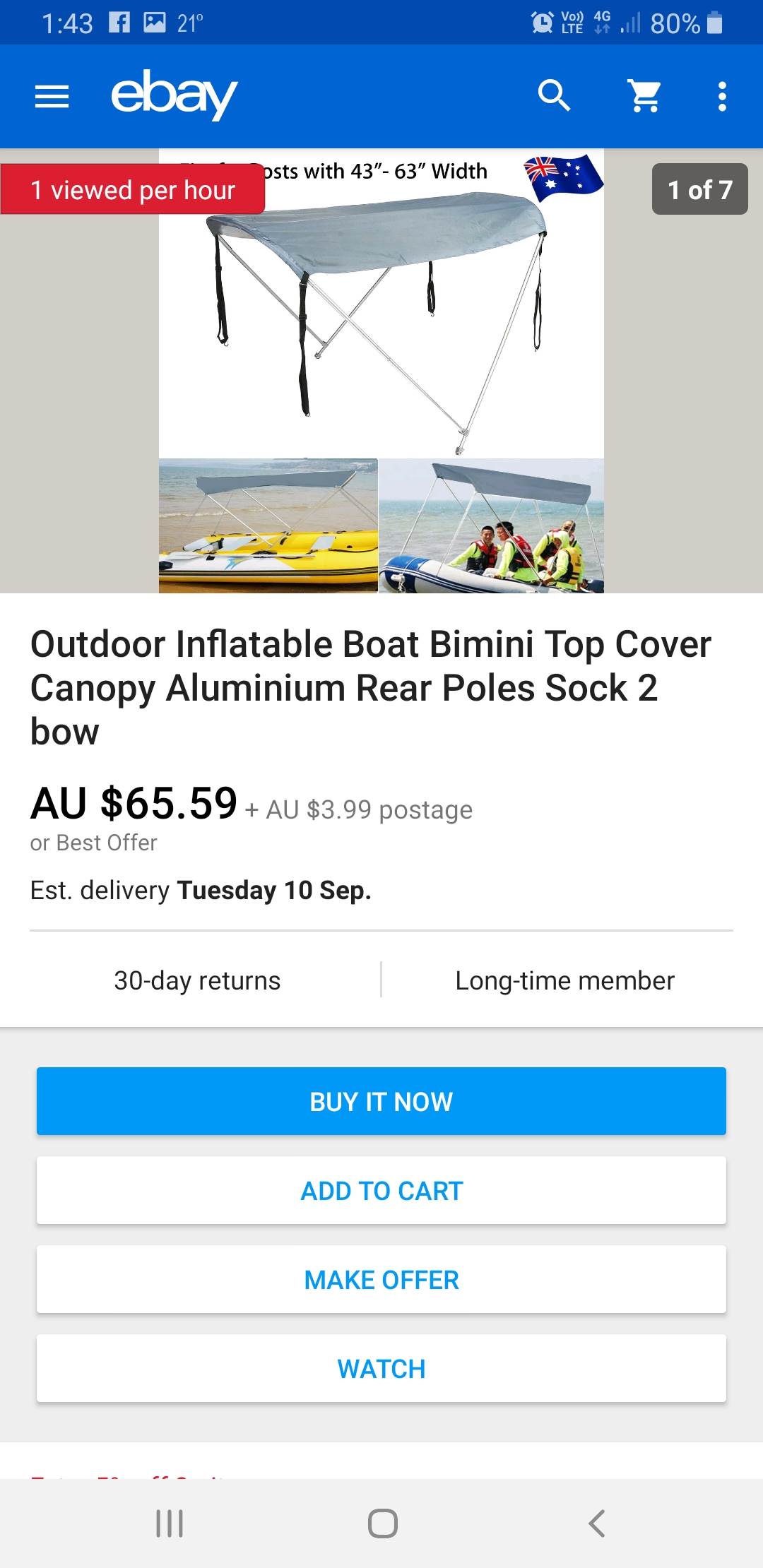The image size is (763, 1568).
Task: Tap Buy It Now
Action: click(381, 1101)
